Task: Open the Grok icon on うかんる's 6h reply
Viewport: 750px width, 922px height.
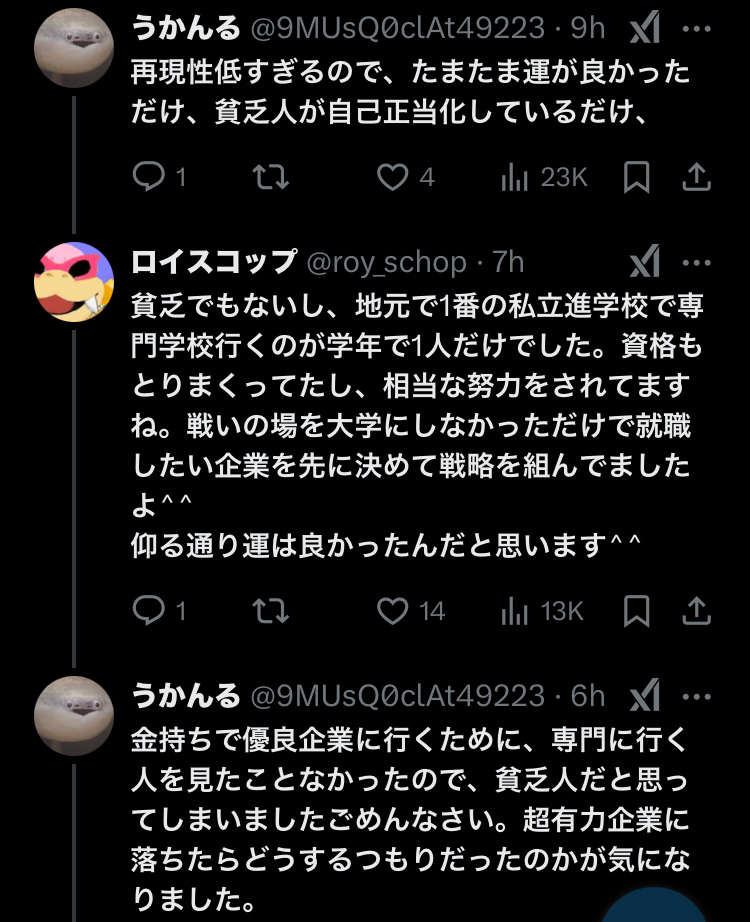Action: click(x=645, y=695)
